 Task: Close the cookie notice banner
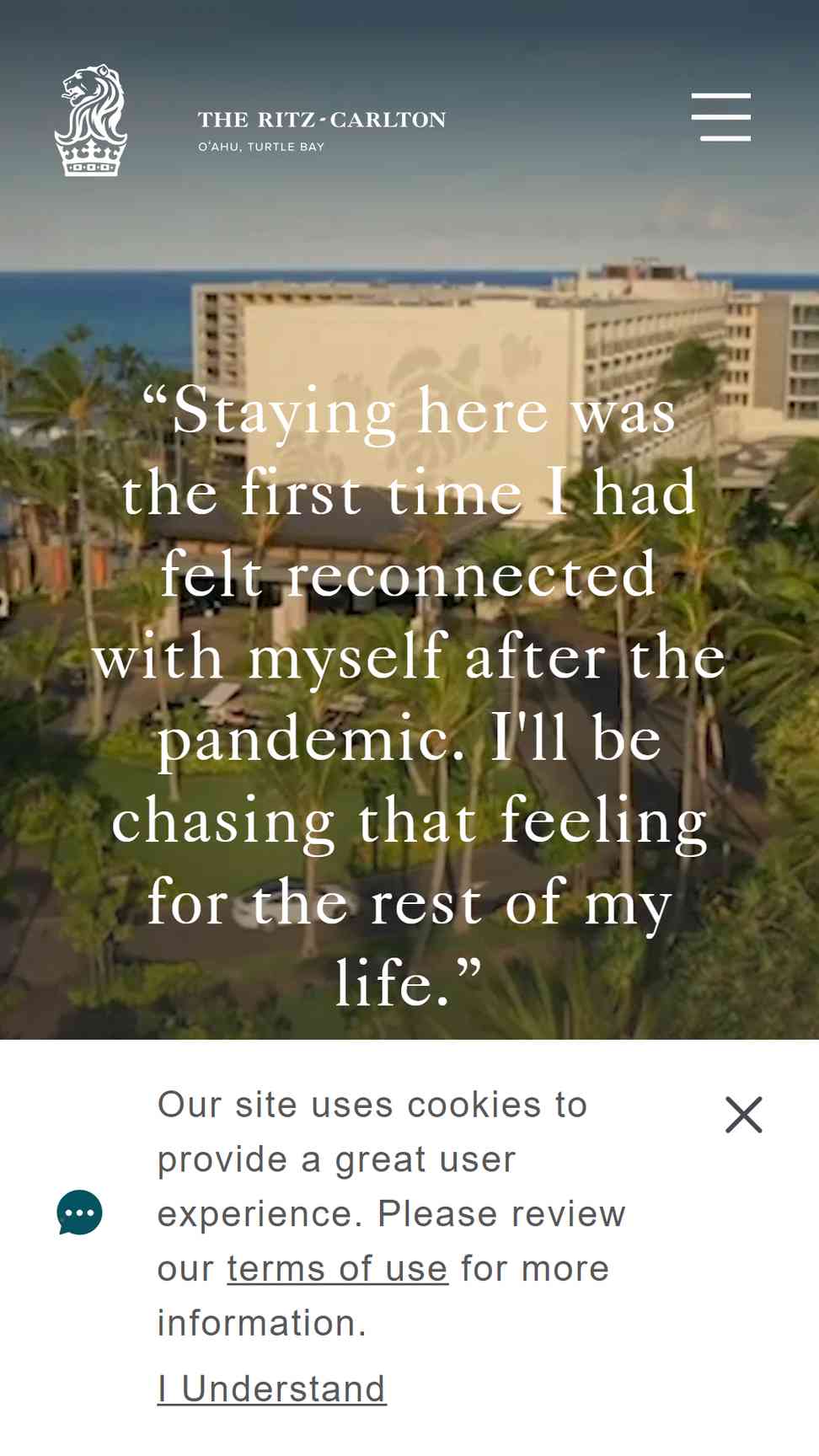pyautogui.click(x=744, y=1115)
